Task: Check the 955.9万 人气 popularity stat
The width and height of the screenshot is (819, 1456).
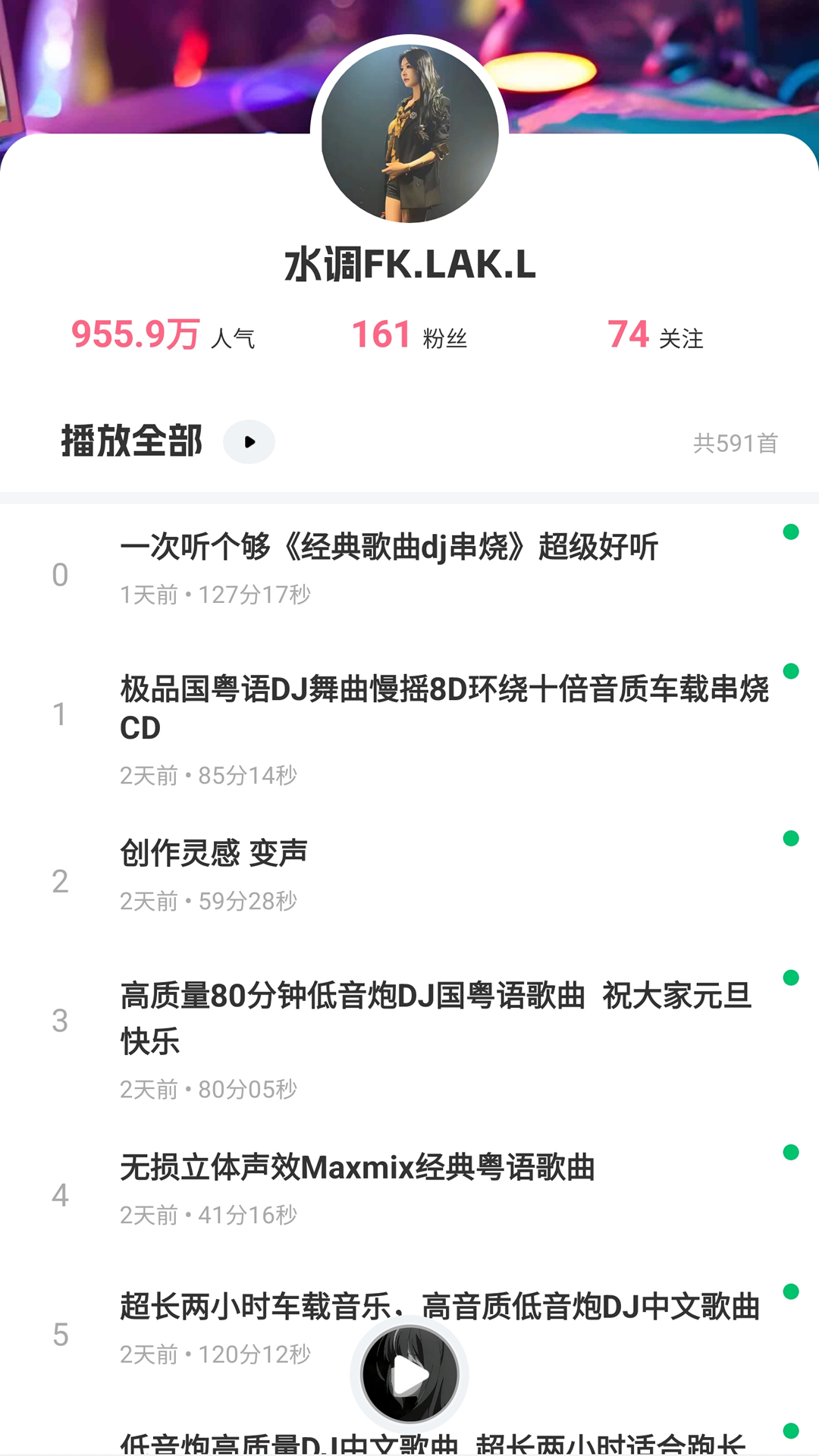Action: point(163,334)
